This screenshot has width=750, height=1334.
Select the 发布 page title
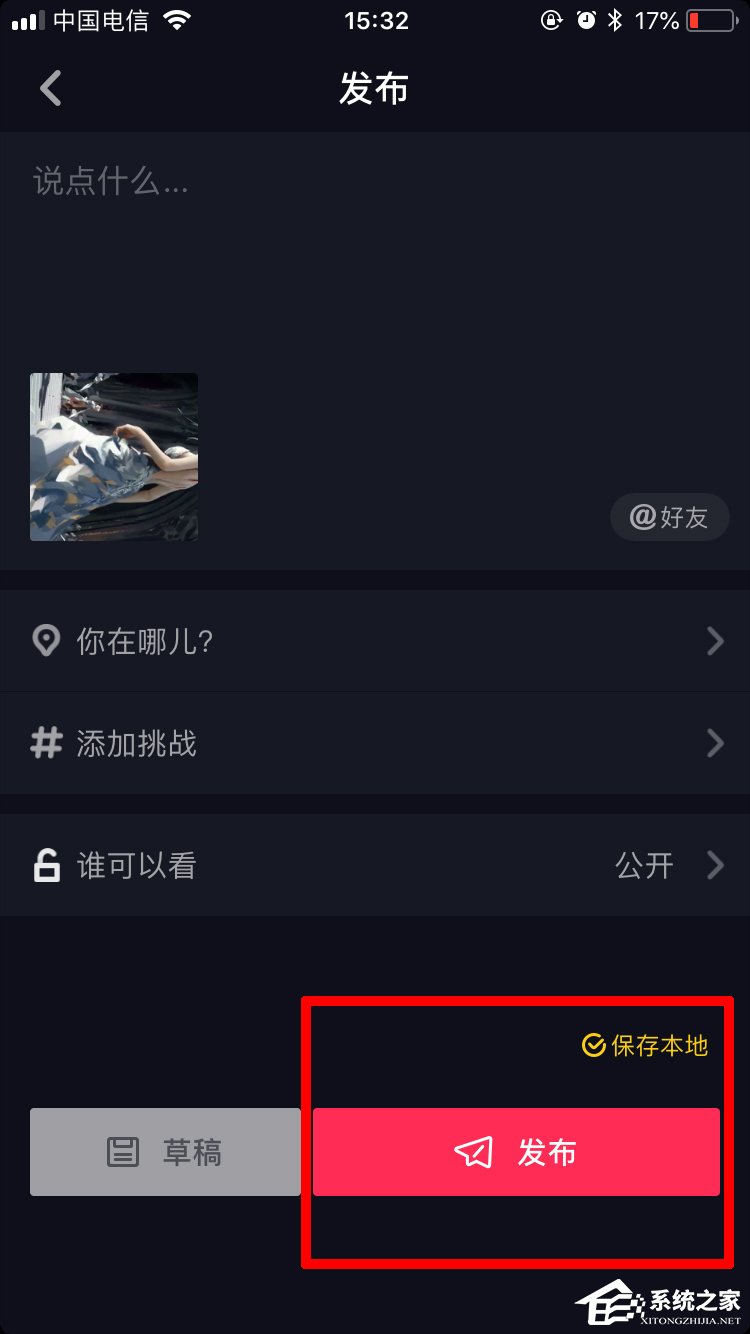click(375, 88)
